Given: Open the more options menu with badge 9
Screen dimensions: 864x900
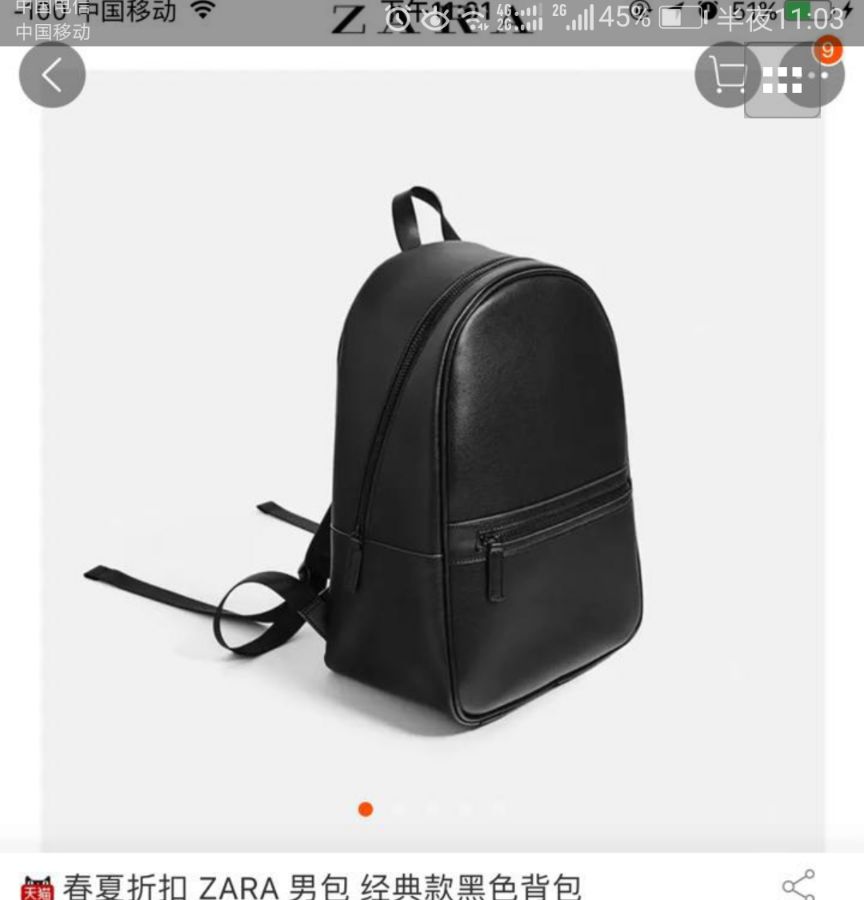Looking at the screenshot, I should 811,75.
